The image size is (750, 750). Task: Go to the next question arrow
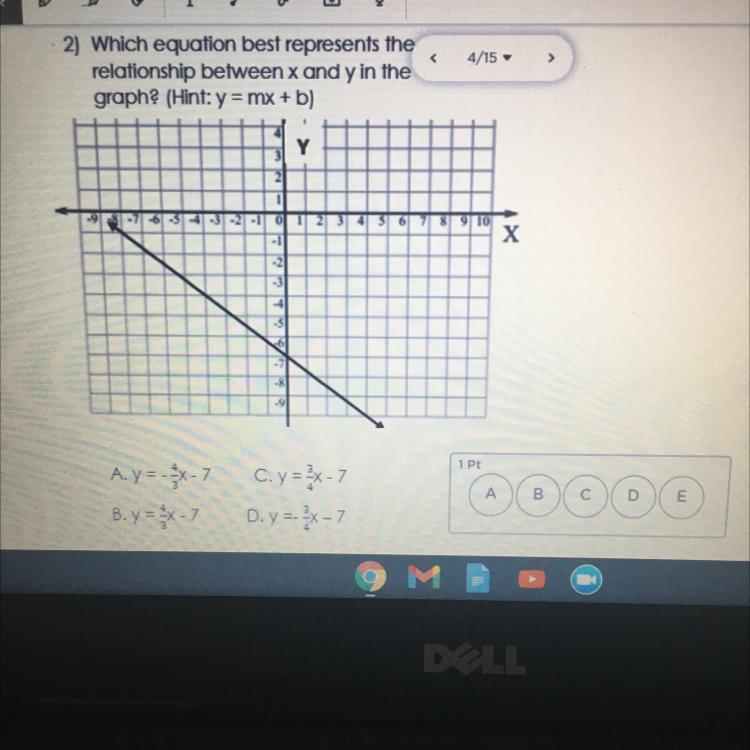tap(549, 59)
